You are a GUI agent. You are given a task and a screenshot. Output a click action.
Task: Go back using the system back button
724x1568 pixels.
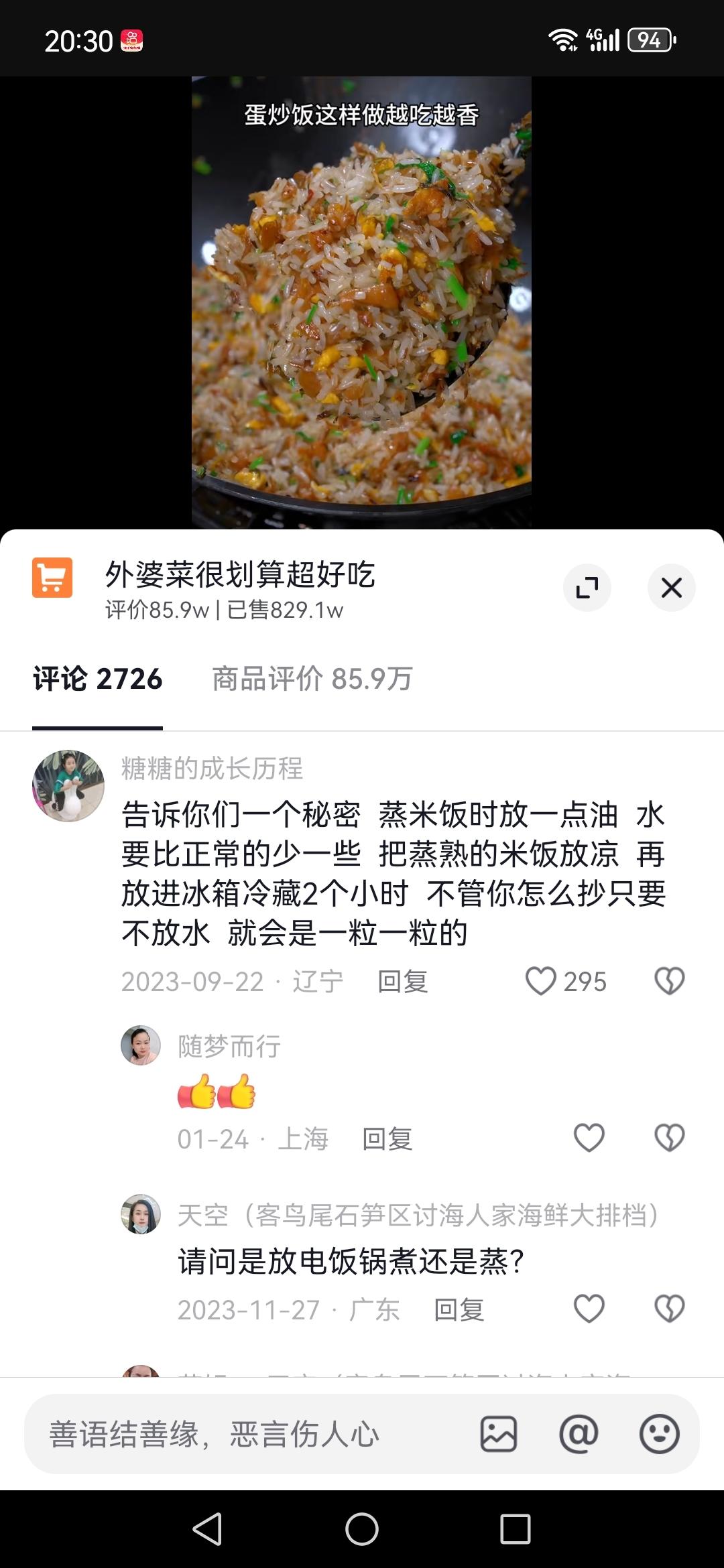coord(207,1528)
